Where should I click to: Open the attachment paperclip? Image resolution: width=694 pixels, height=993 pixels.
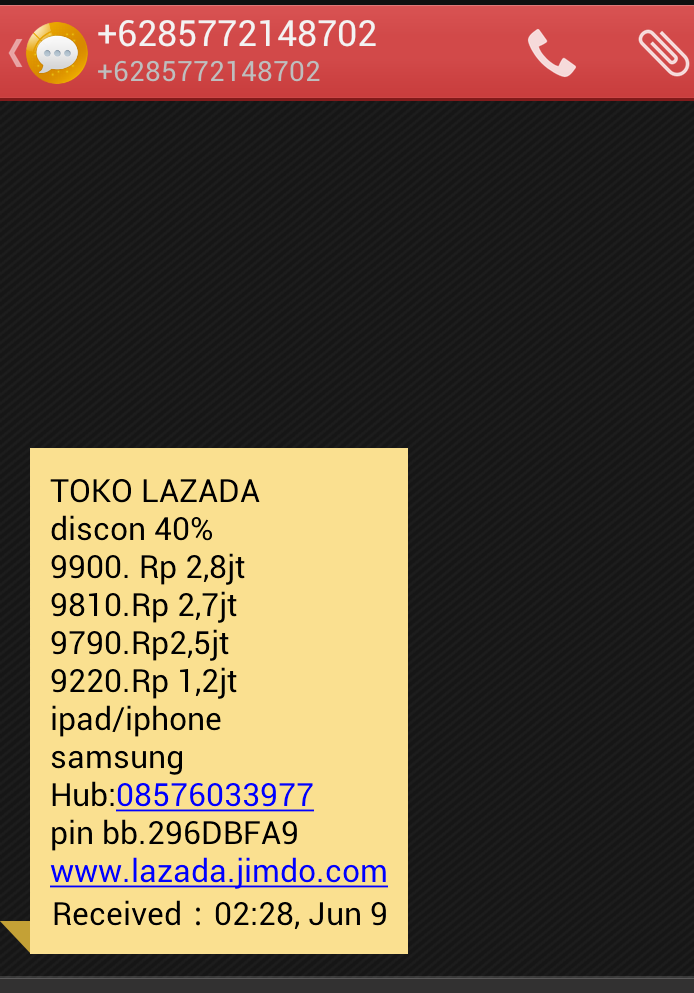[664, 52]
